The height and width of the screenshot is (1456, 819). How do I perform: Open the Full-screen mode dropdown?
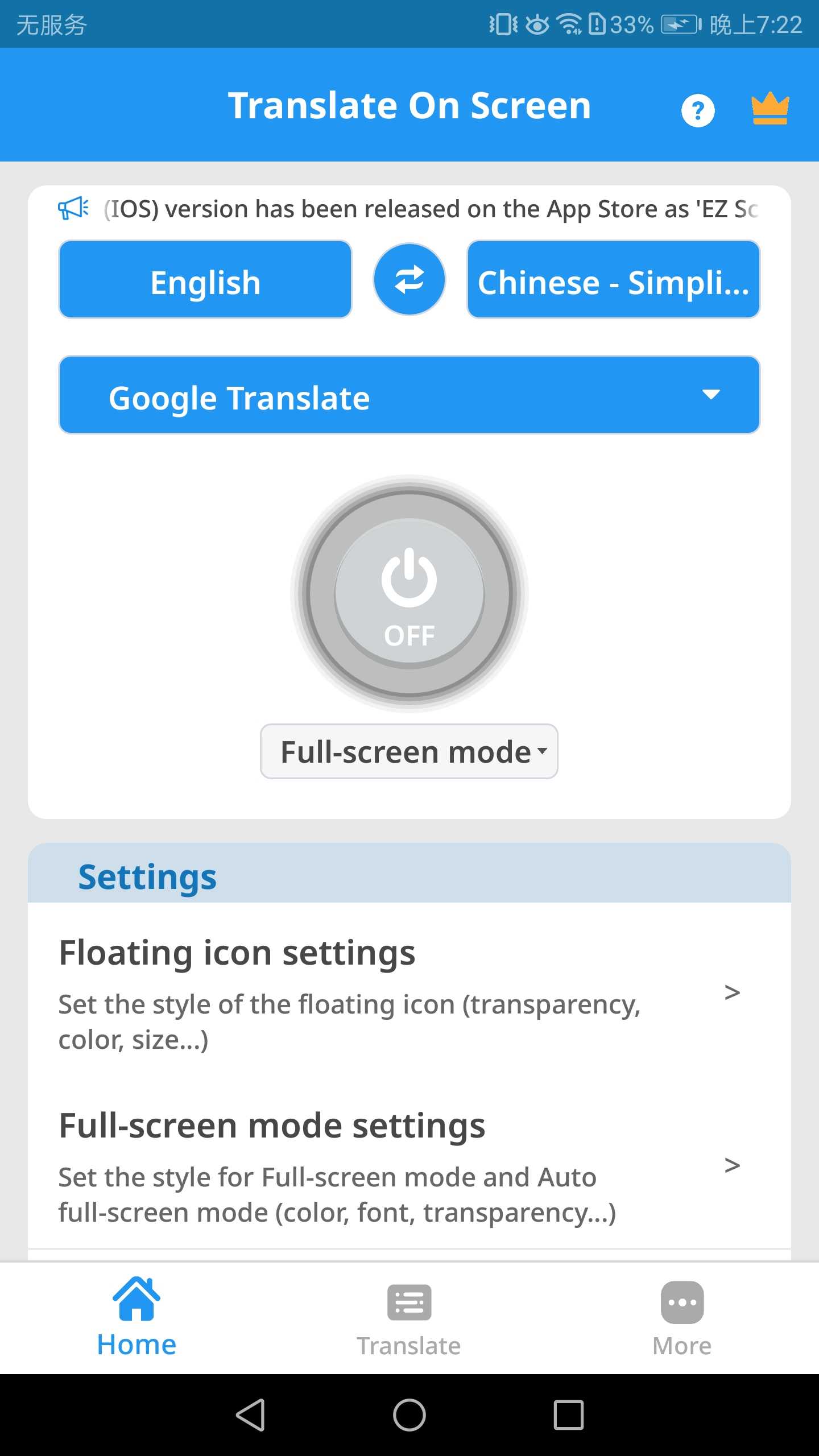409,751
